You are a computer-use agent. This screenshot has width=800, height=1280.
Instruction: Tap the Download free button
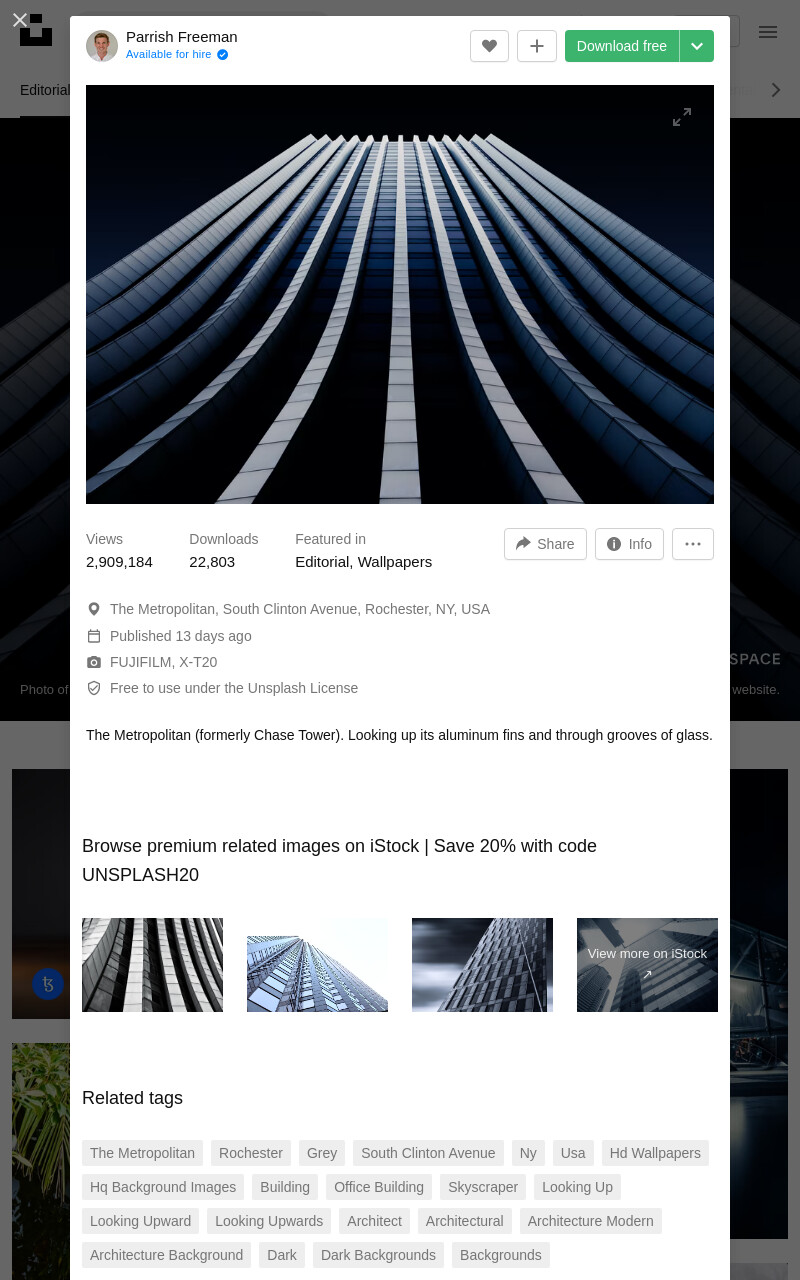click(622, 46)
